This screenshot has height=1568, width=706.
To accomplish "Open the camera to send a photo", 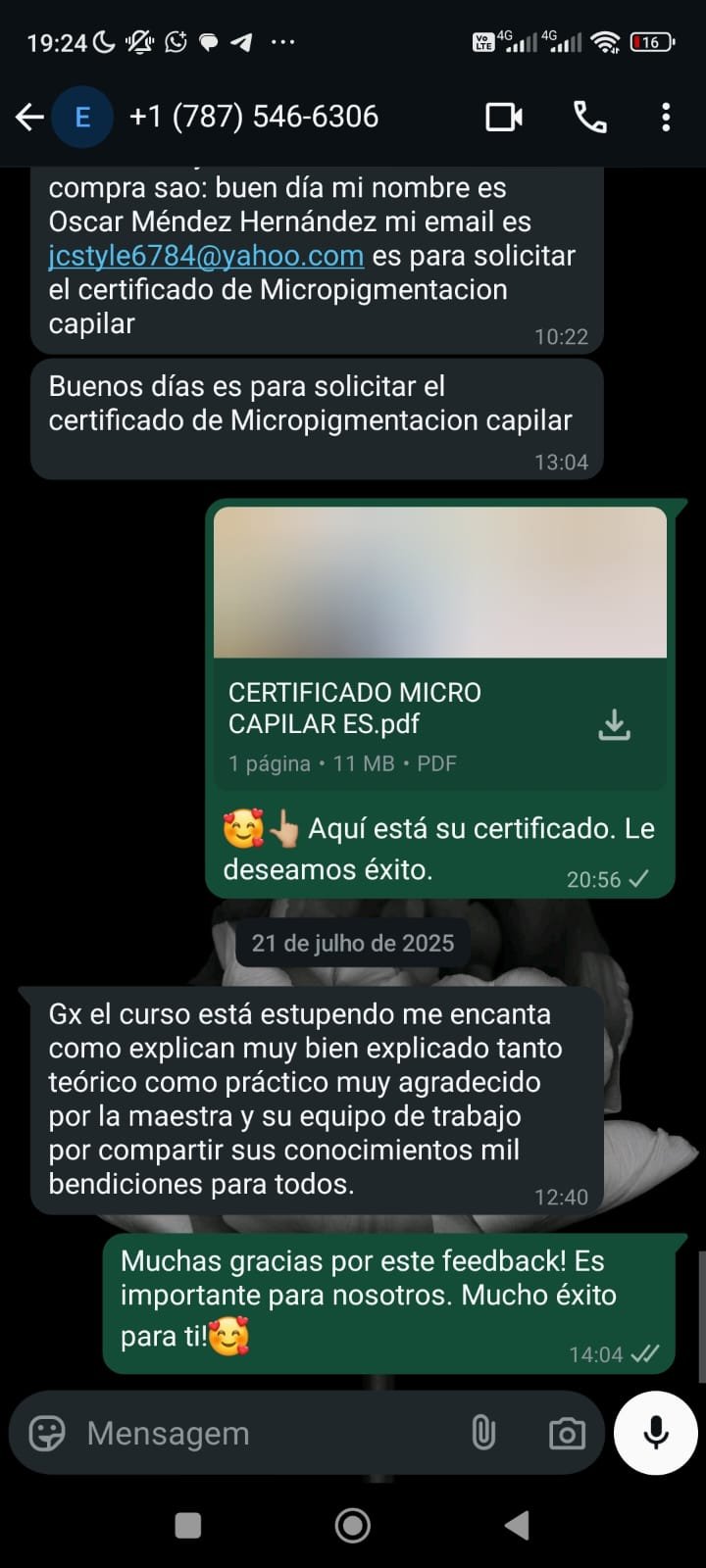I will click(x=567, y=1432).
